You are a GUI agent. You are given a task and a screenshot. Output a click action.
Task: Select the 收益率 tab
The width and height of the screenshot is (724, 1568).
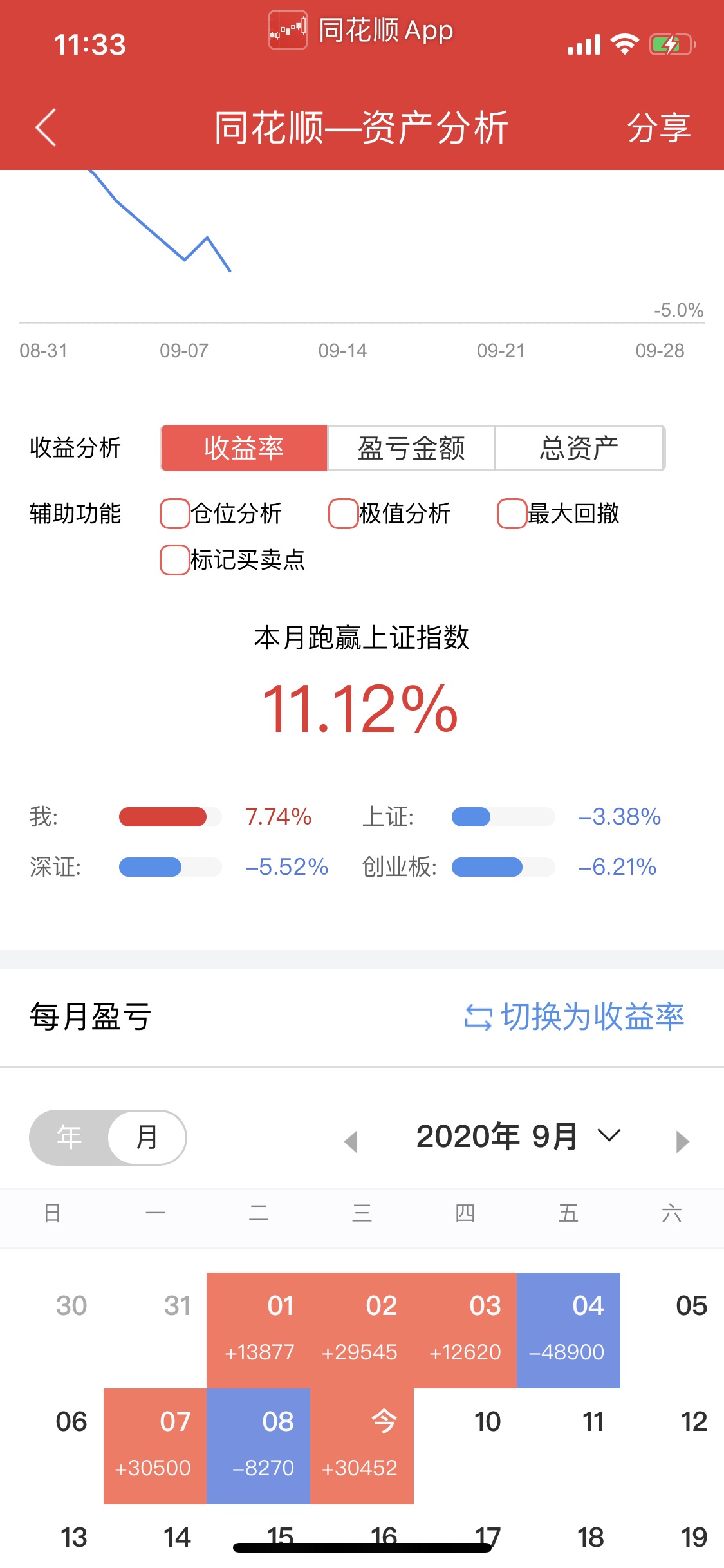click(244, 448)
